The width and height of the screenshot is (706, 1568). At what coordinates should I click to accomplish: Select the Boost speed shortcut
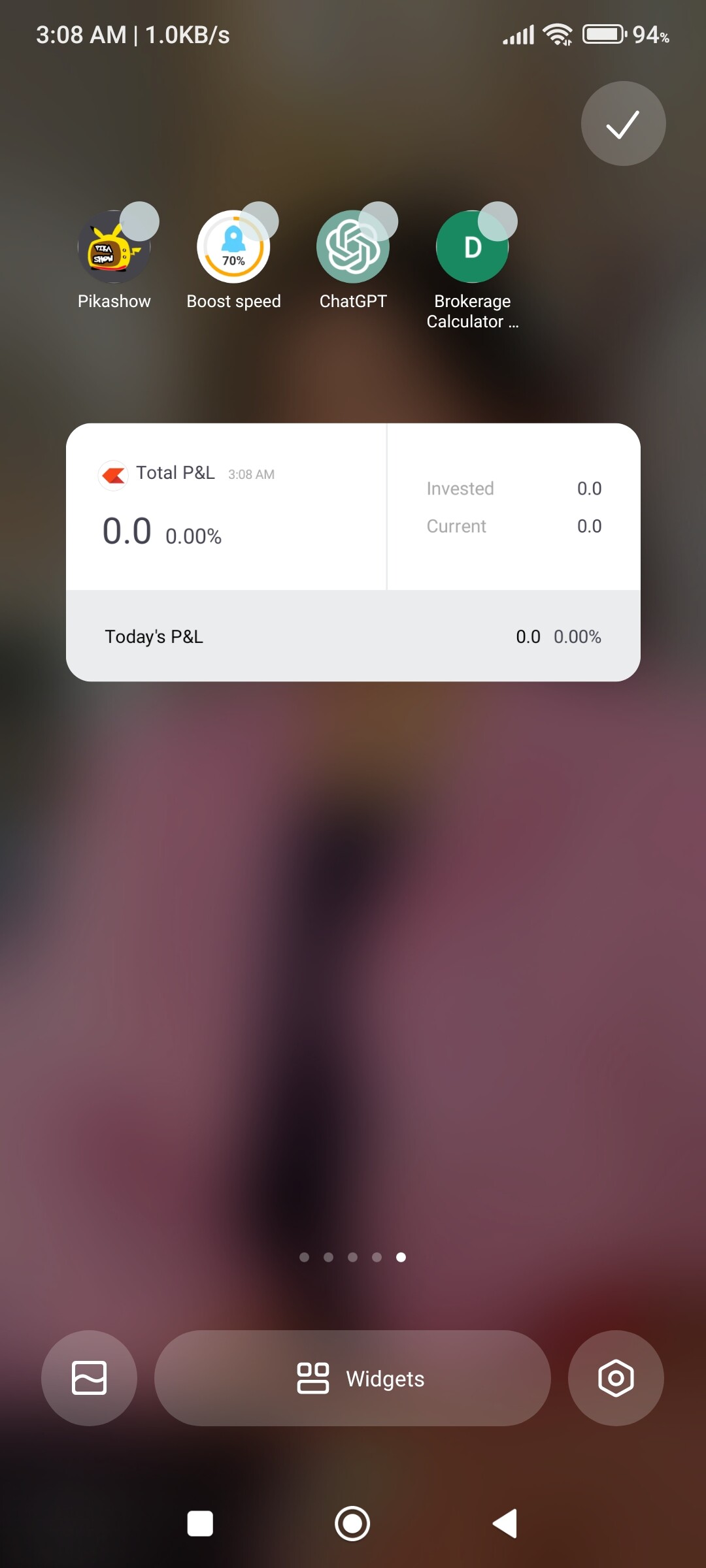233,247
